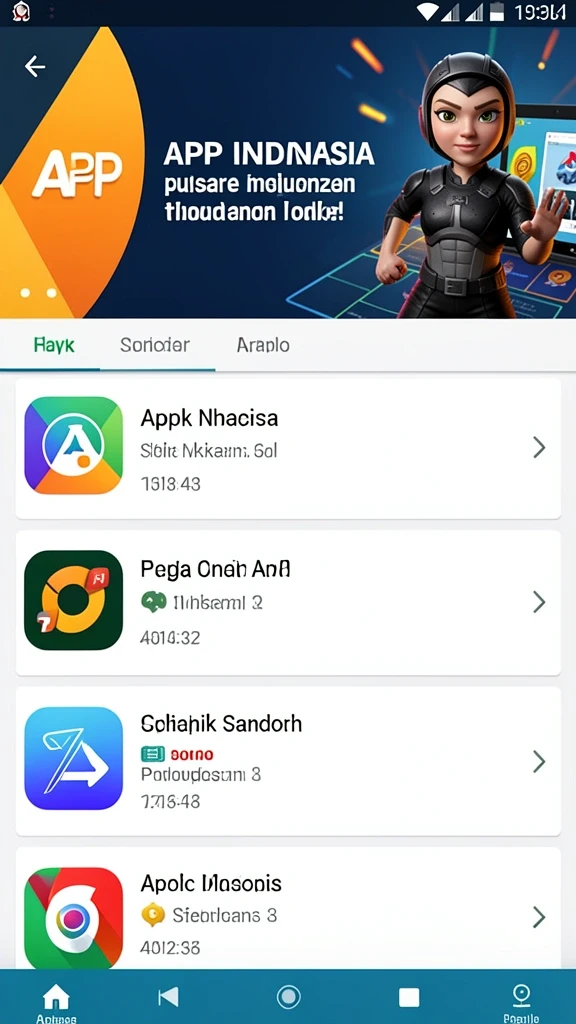Screen dimensions: 576x1024
Task: Tap the left-pointing triangle in bottom bar
Action: pyautogui.click(x=168, y=997)
